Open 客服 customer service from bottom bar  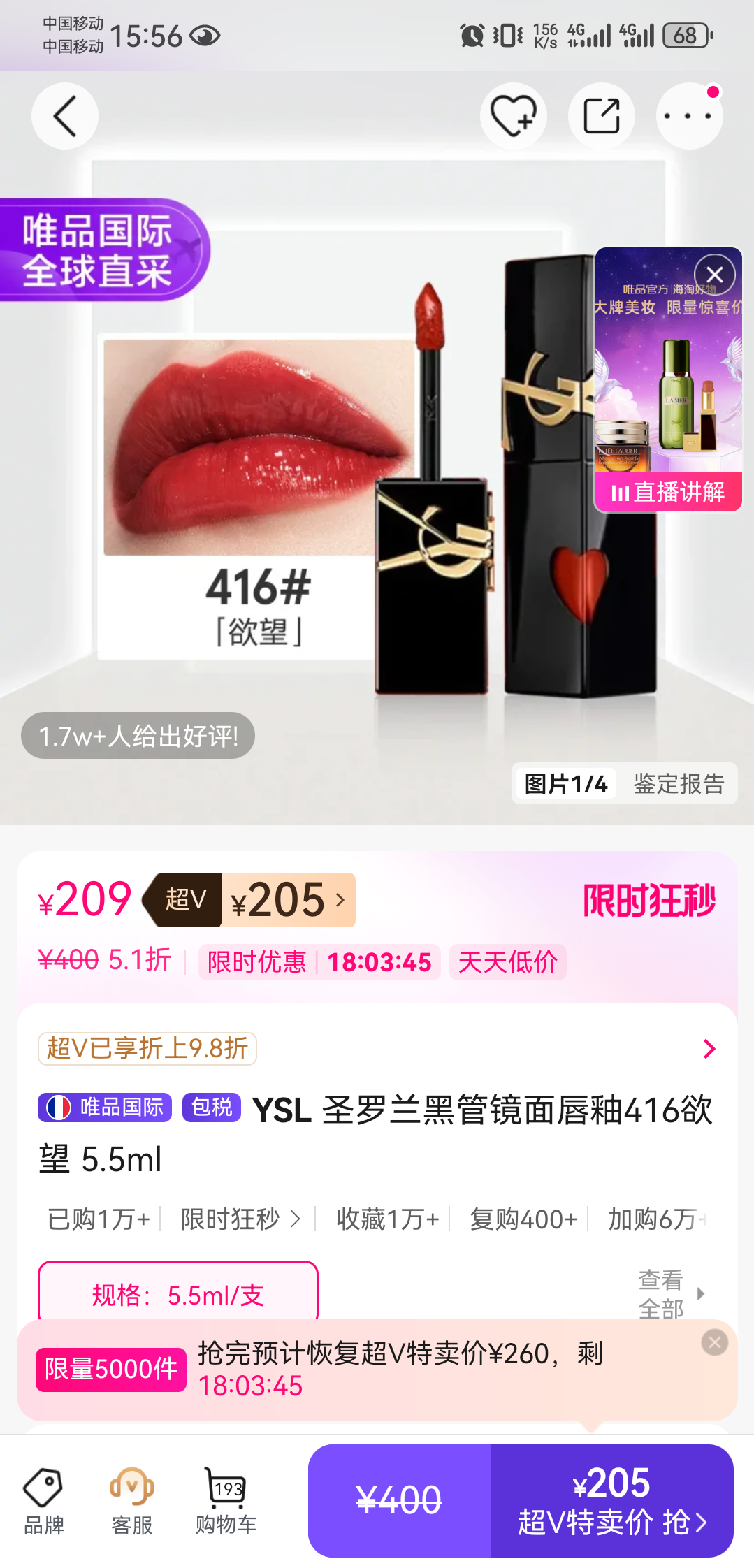point(133,1498)
